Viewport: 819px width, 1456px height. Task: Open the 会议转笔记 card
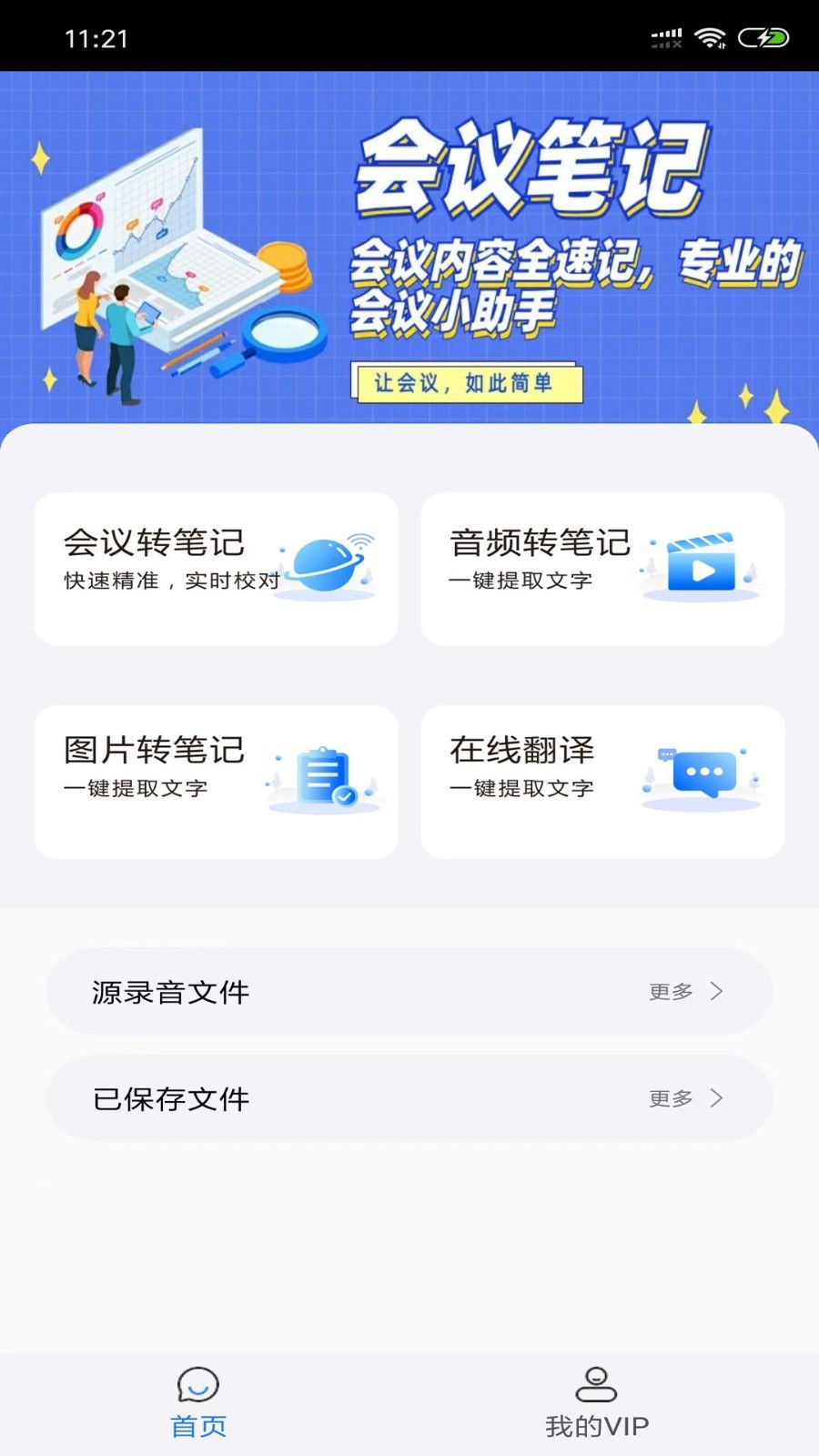pyautogui.click(x=216, y=569)
